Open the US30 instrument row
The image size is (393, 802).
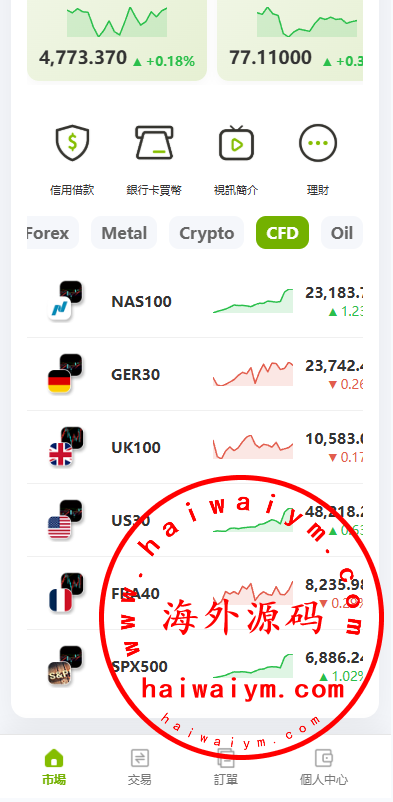pos(195,520)
